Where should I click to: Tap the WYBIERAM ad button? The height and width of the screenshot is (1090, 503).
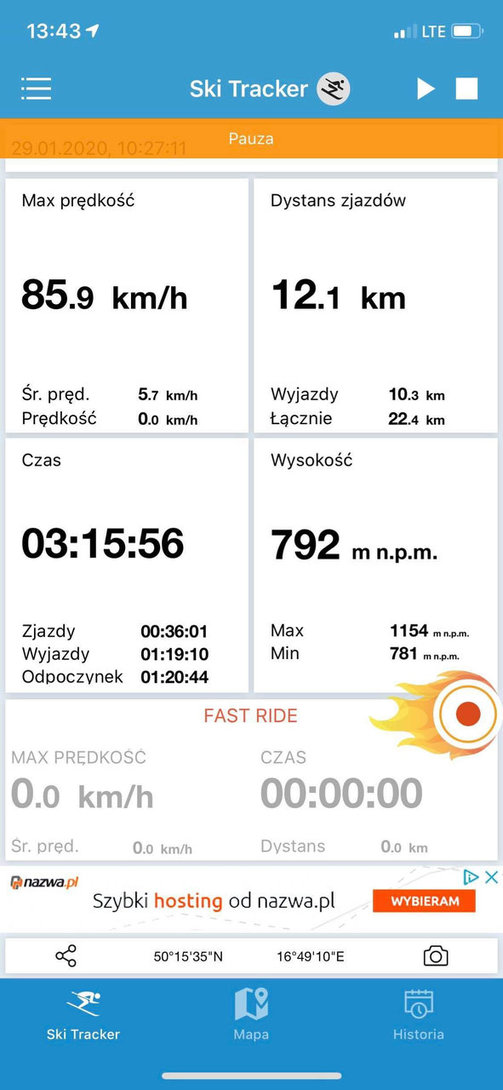(x=424, y=902)
